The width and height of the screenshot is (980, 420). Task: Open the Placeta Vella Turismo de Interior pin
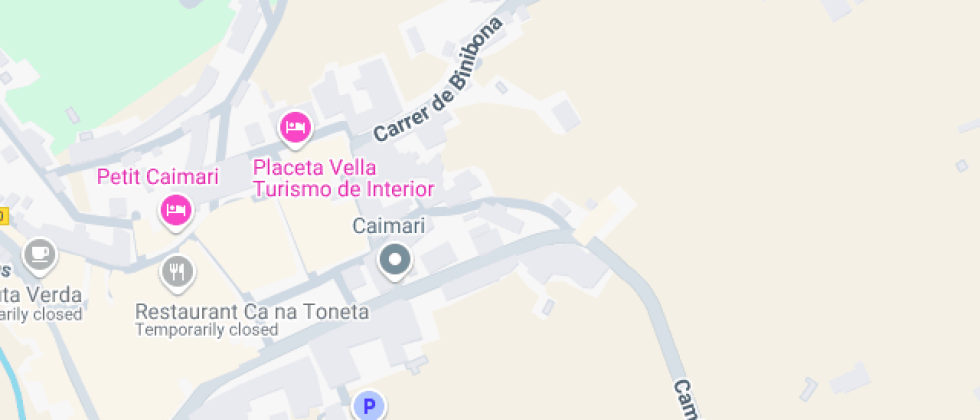(x=295, y=129)
